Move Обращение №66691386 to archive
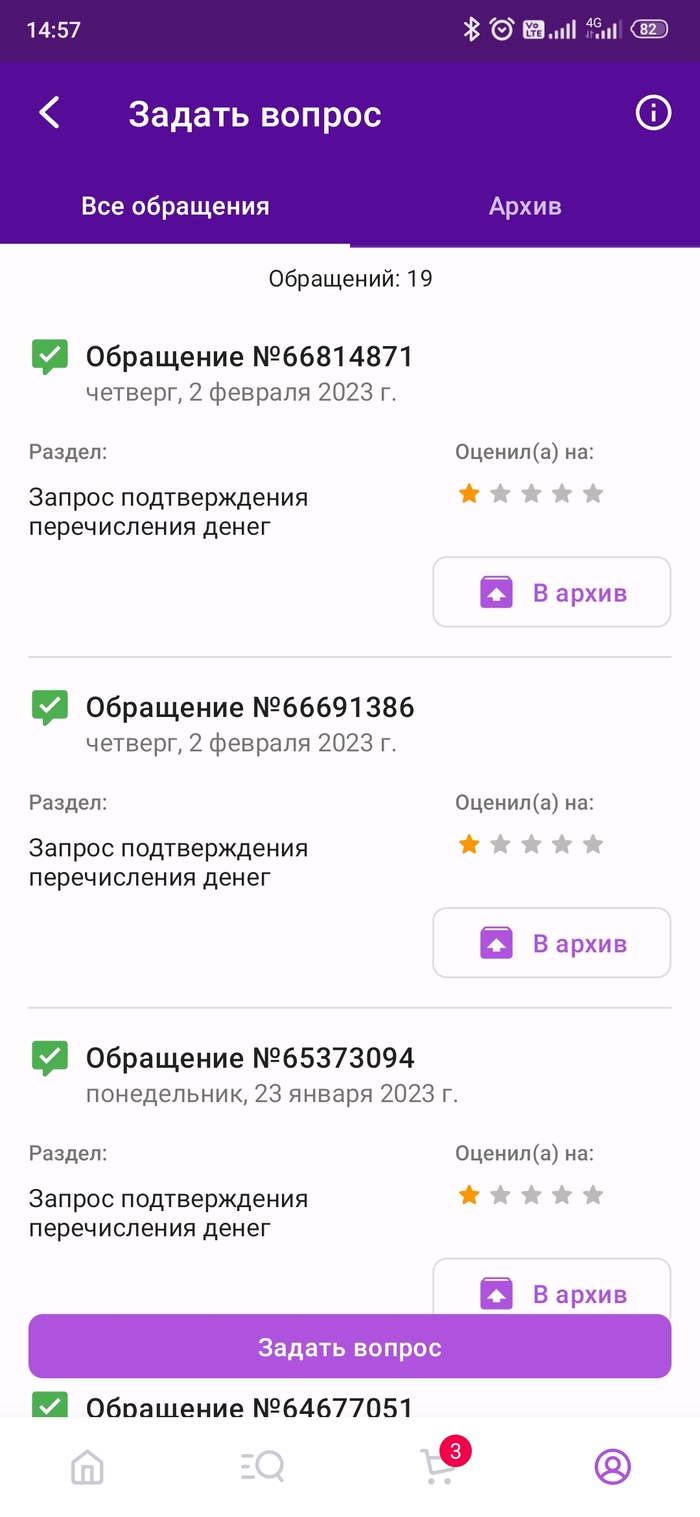The width and height of the screenshot is (700, 1517). click(551, 943)
